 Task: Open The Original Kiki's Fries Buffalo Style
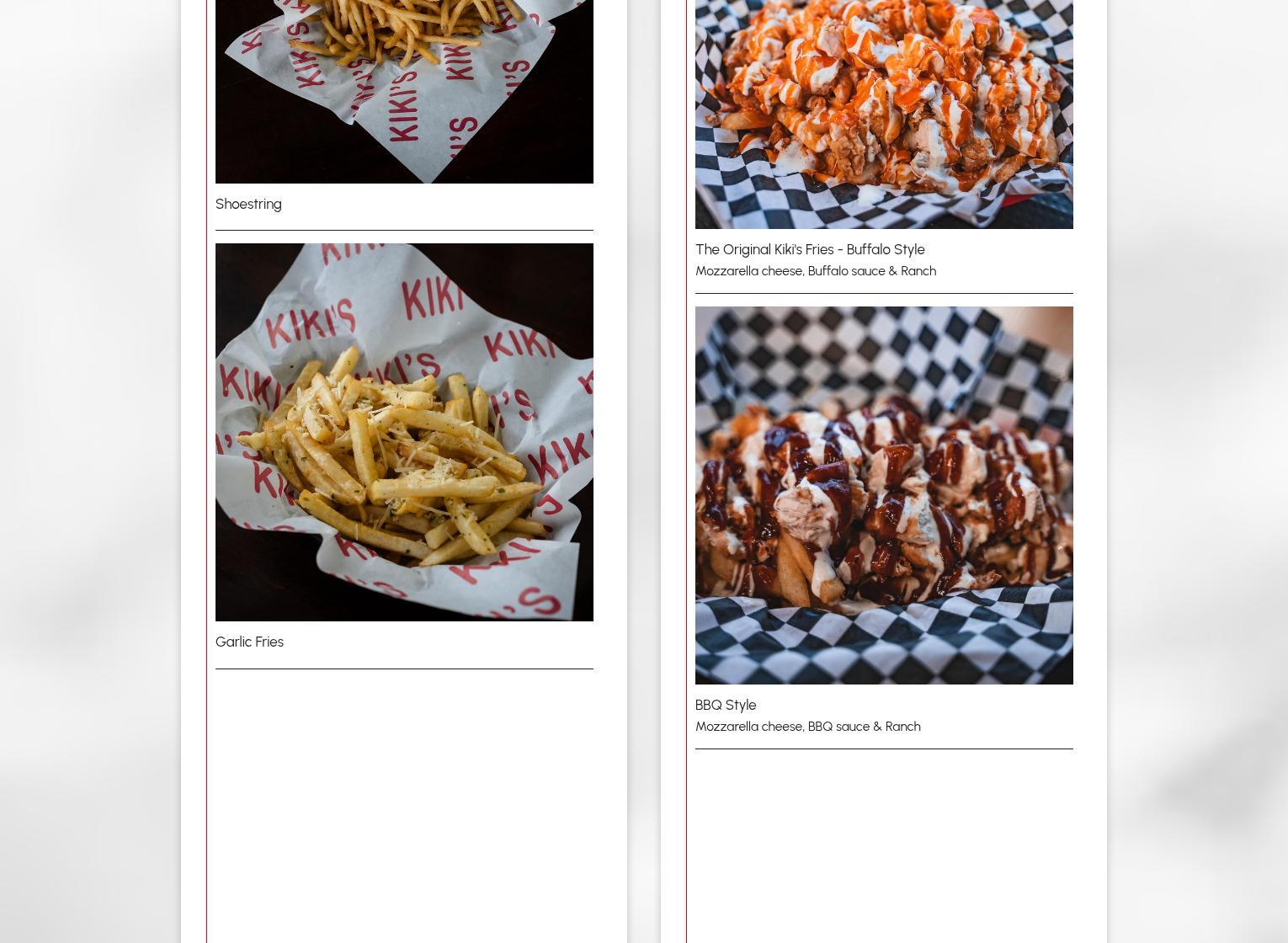tap(809, 249)
